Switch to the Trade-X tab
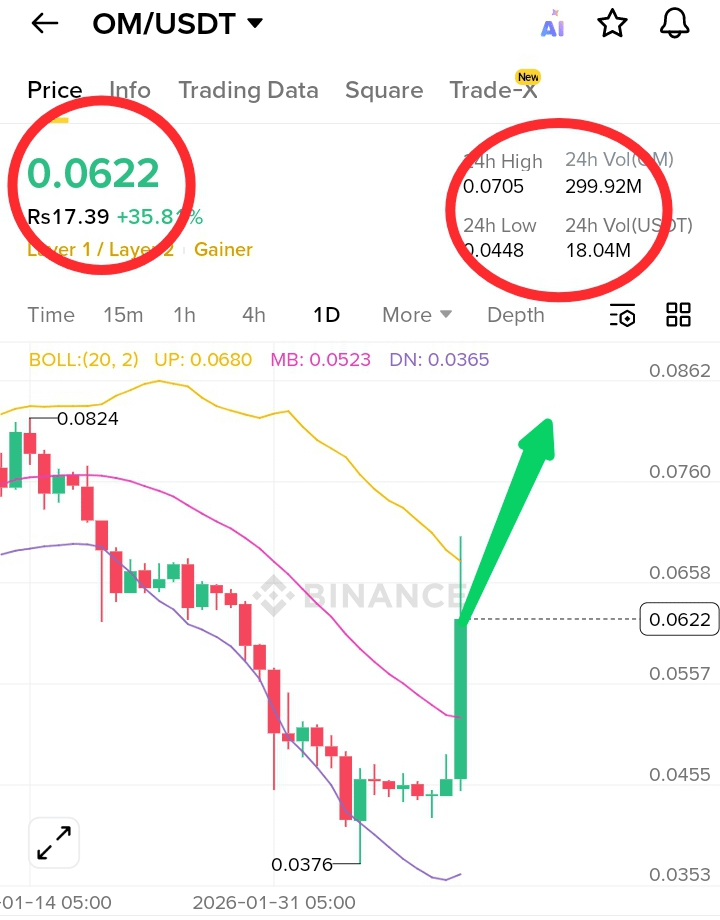This screenshot has width=720, height=920. (494, 90)
